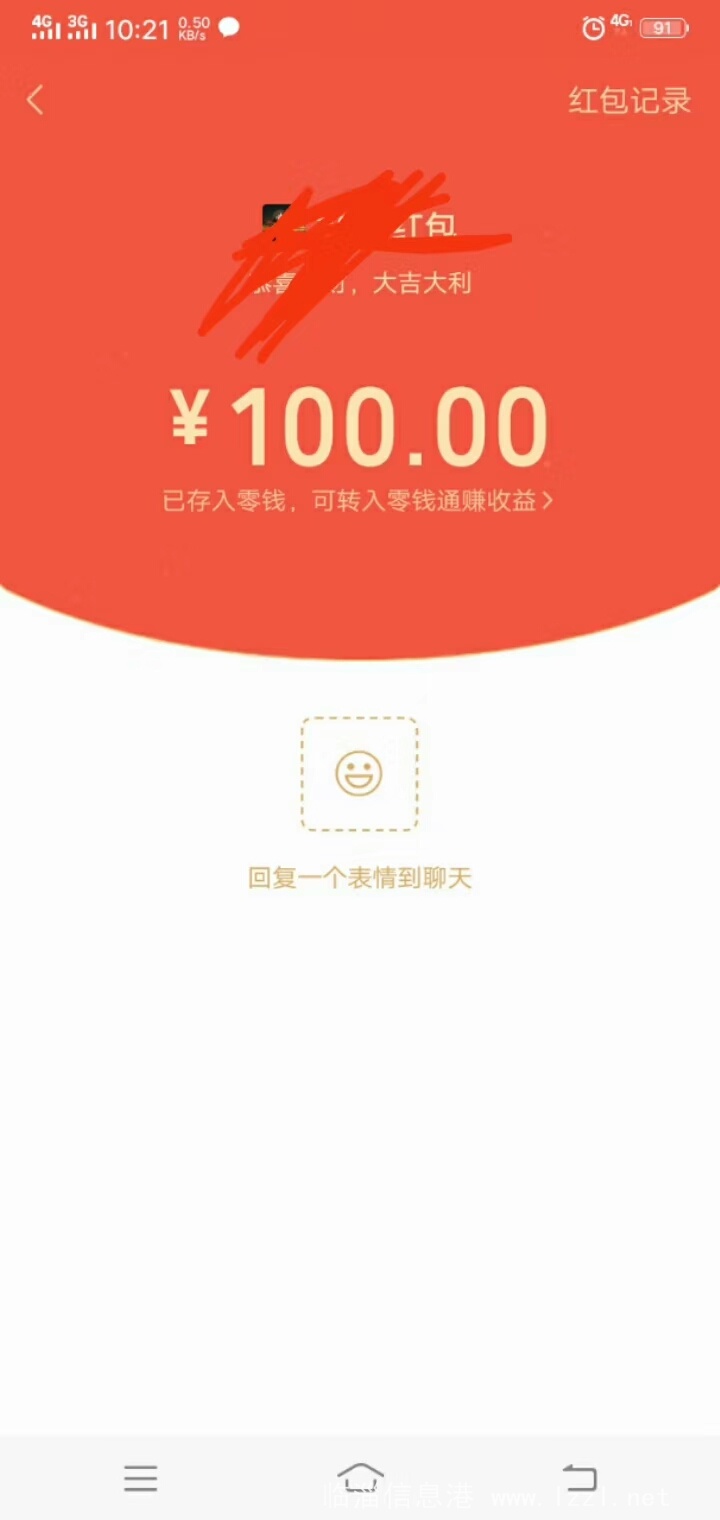Viewport: 720px width, 1520px height.
Task: Open 红包记录 red packet records
Action: (630, 100)
